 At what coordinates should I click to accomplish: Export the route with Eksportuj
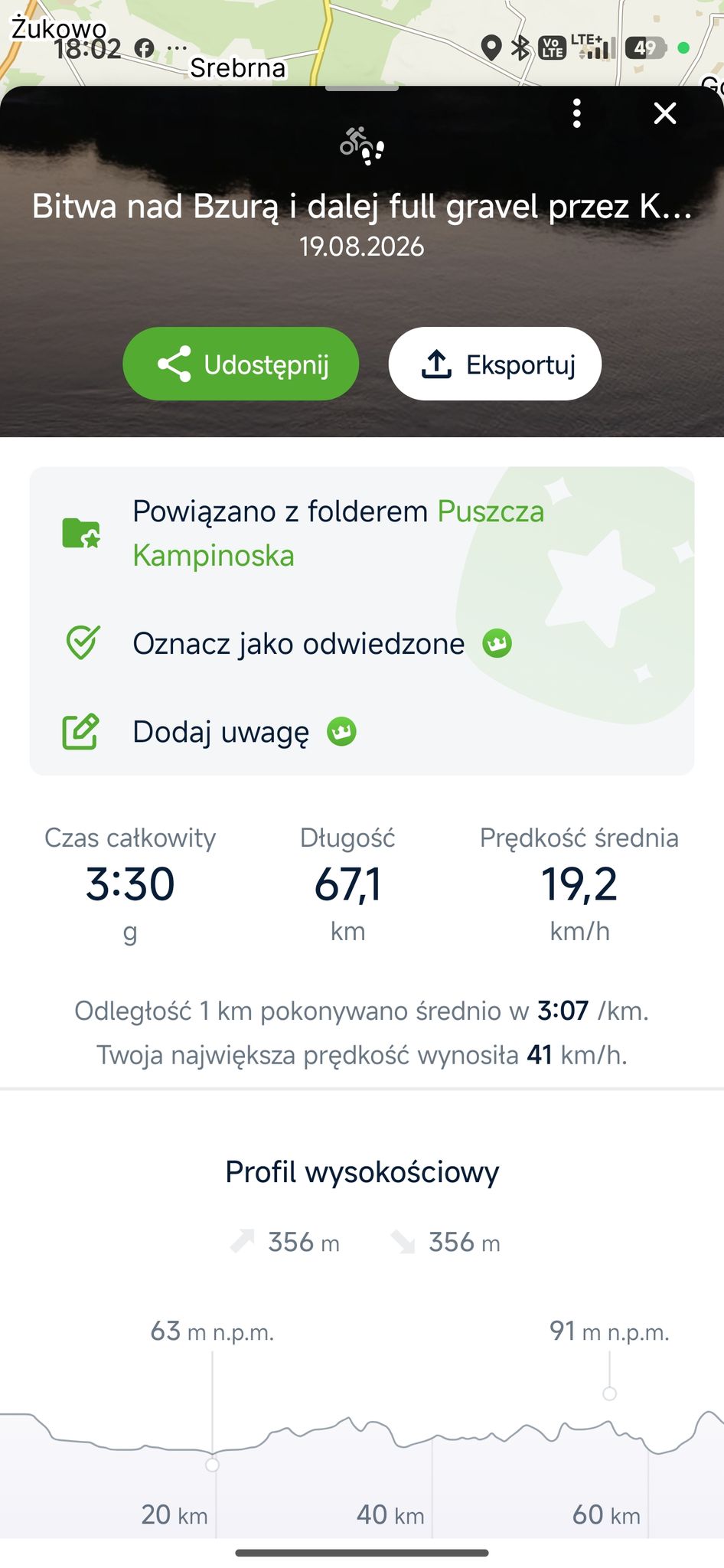point(494,364)
